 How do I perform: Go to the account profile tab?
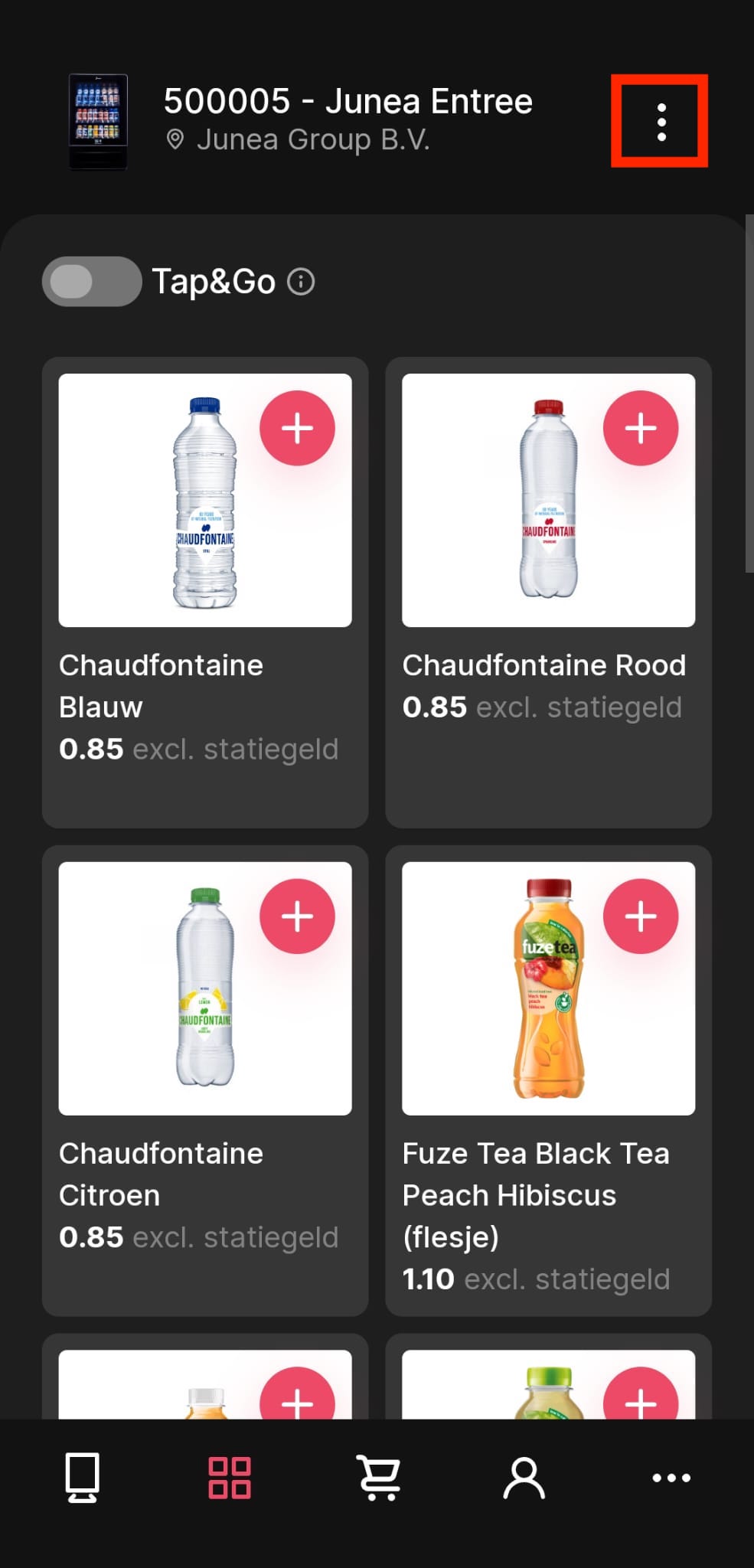pyautogui.click(x=524, y=1478)
